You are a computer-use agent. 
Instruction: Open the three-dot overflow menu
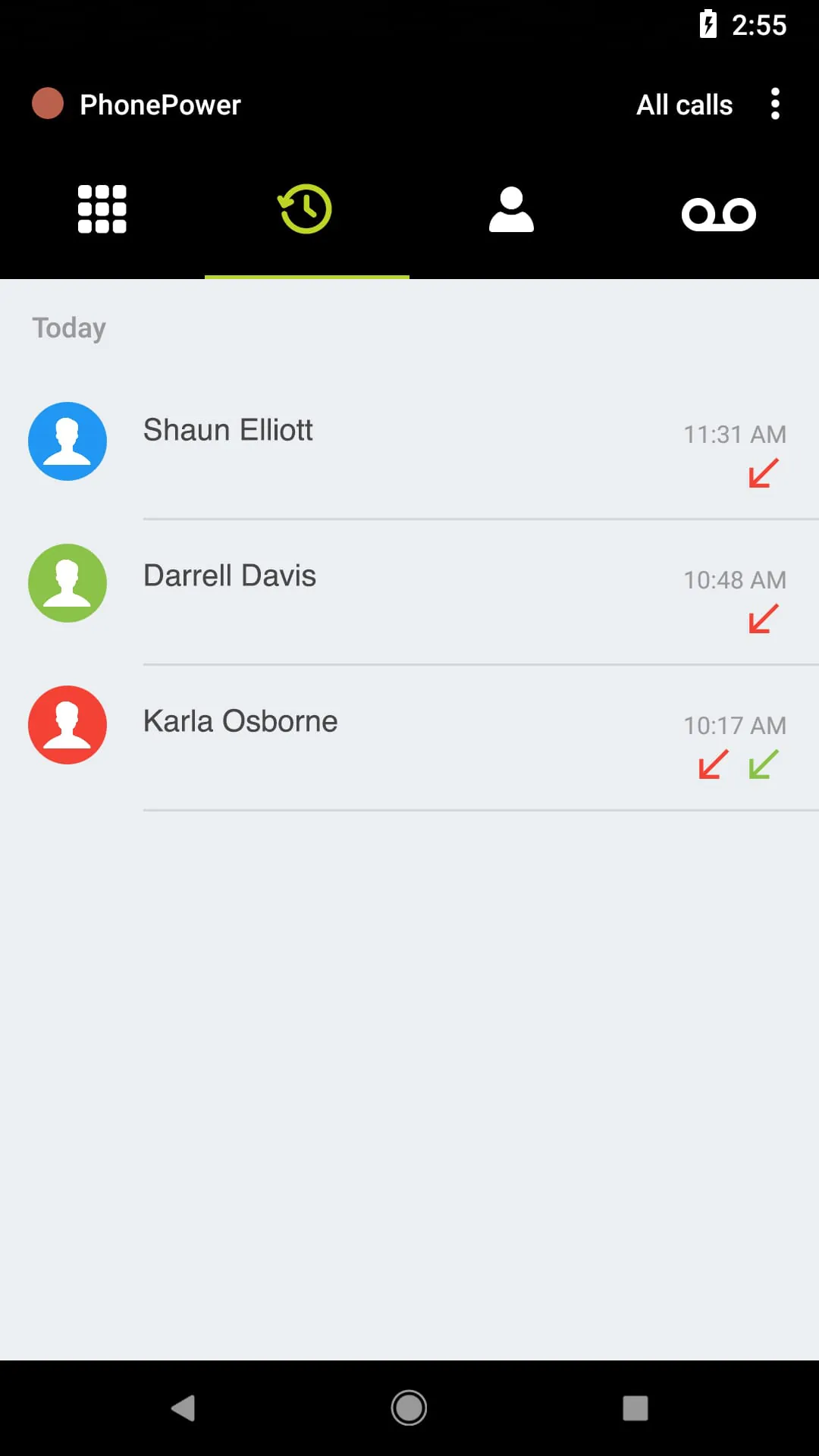[775, 104]
